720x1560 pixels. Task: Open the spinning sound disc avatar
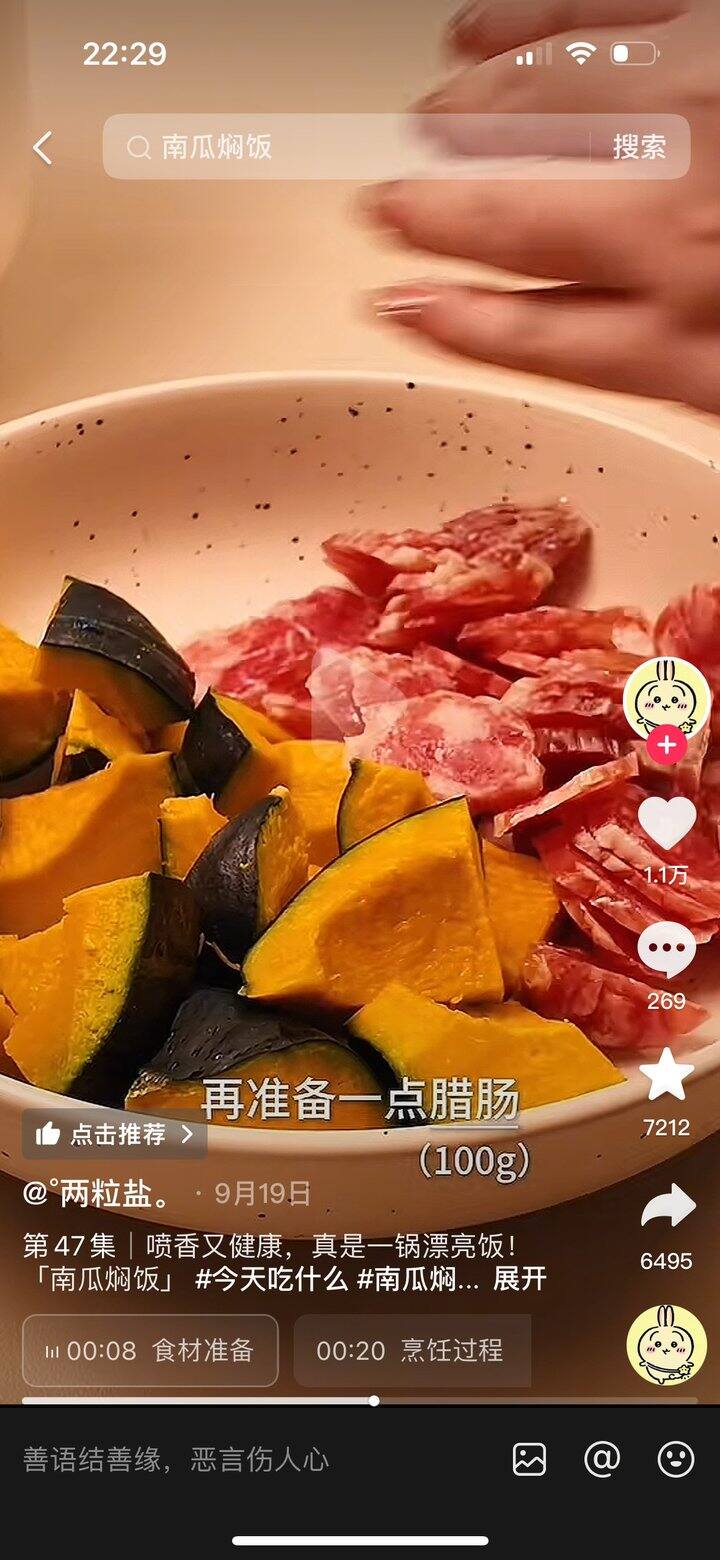click(666, 1345)
